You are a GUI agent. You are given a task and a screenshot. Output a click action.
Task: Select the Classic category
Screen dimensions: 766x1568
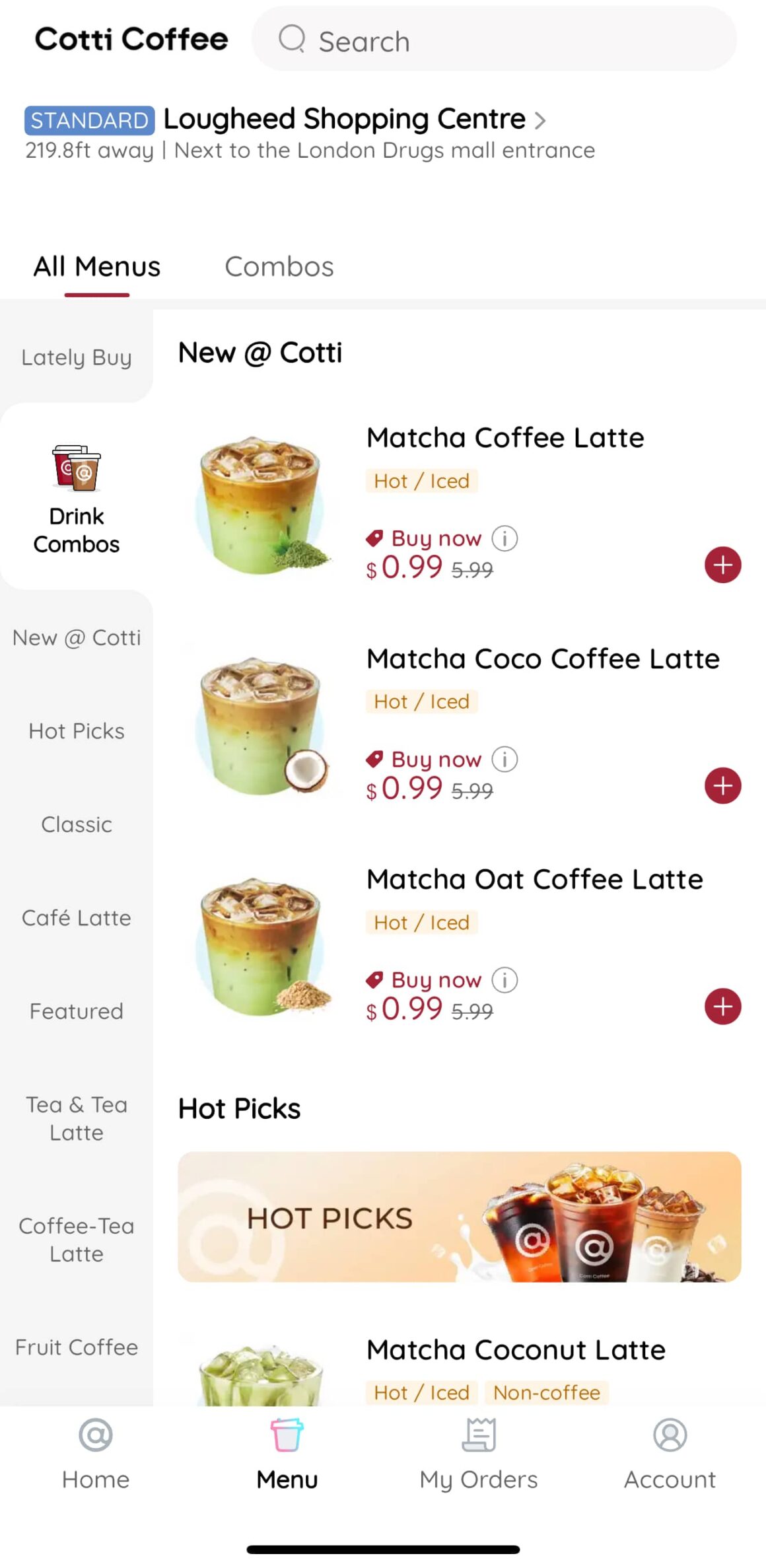click(x=77, y=824)
